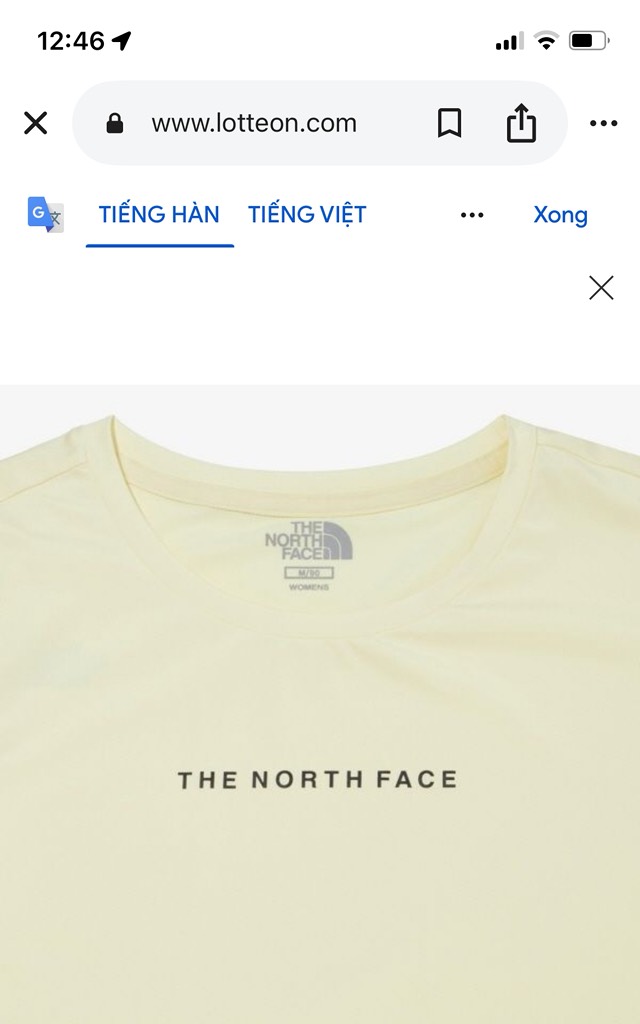Switch to Tiếng Hàn language tab
The height and width of the screenshot is (1024, 640).
159,214
